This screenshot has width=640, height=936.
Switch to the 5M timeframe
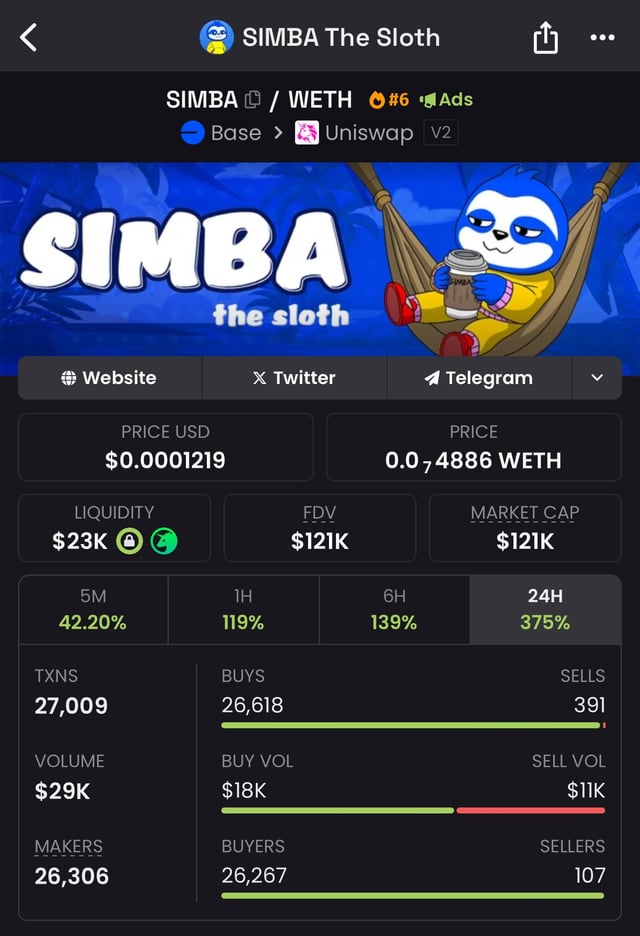pyautogui.click(x=93, y=608)
